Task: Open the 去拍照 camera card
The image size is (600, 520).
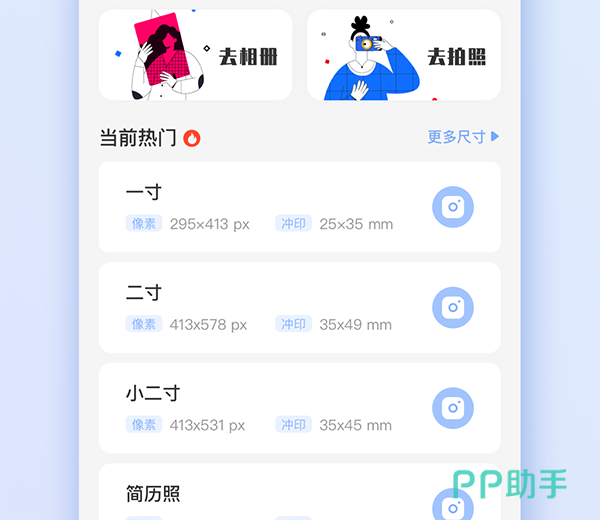Action: click(x=403, y=56)
